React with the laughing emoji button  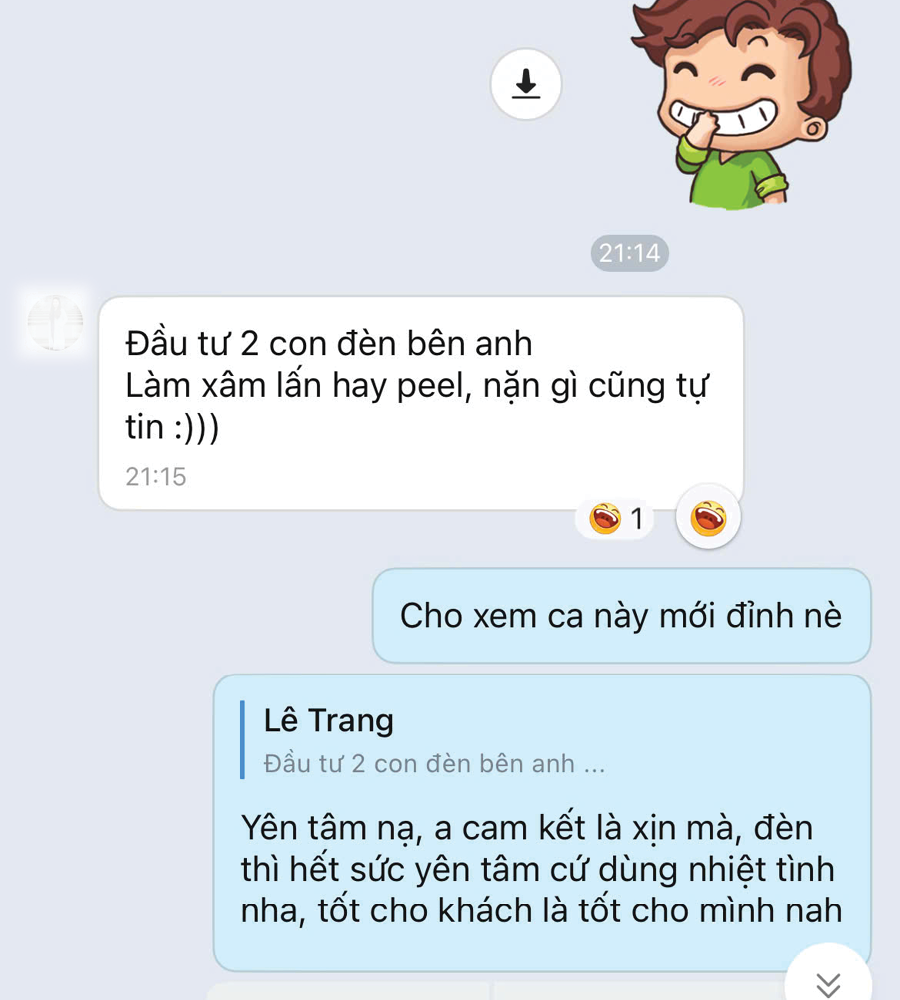tap(708, 517)
